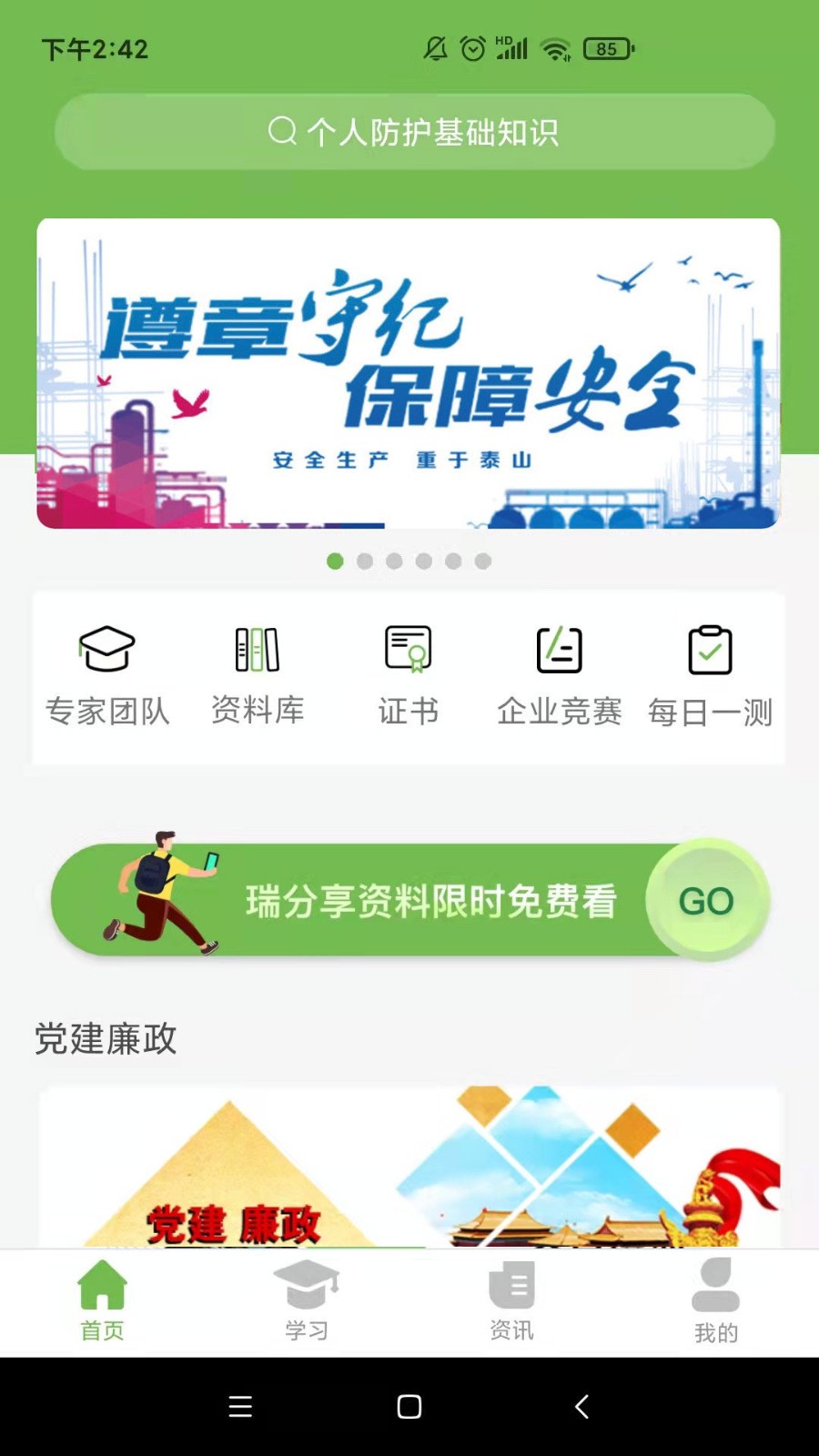The width and height of the screenshot is (819, 1456).
Task: Open the 专家团队 expert team icon
Action: point(108,651)
